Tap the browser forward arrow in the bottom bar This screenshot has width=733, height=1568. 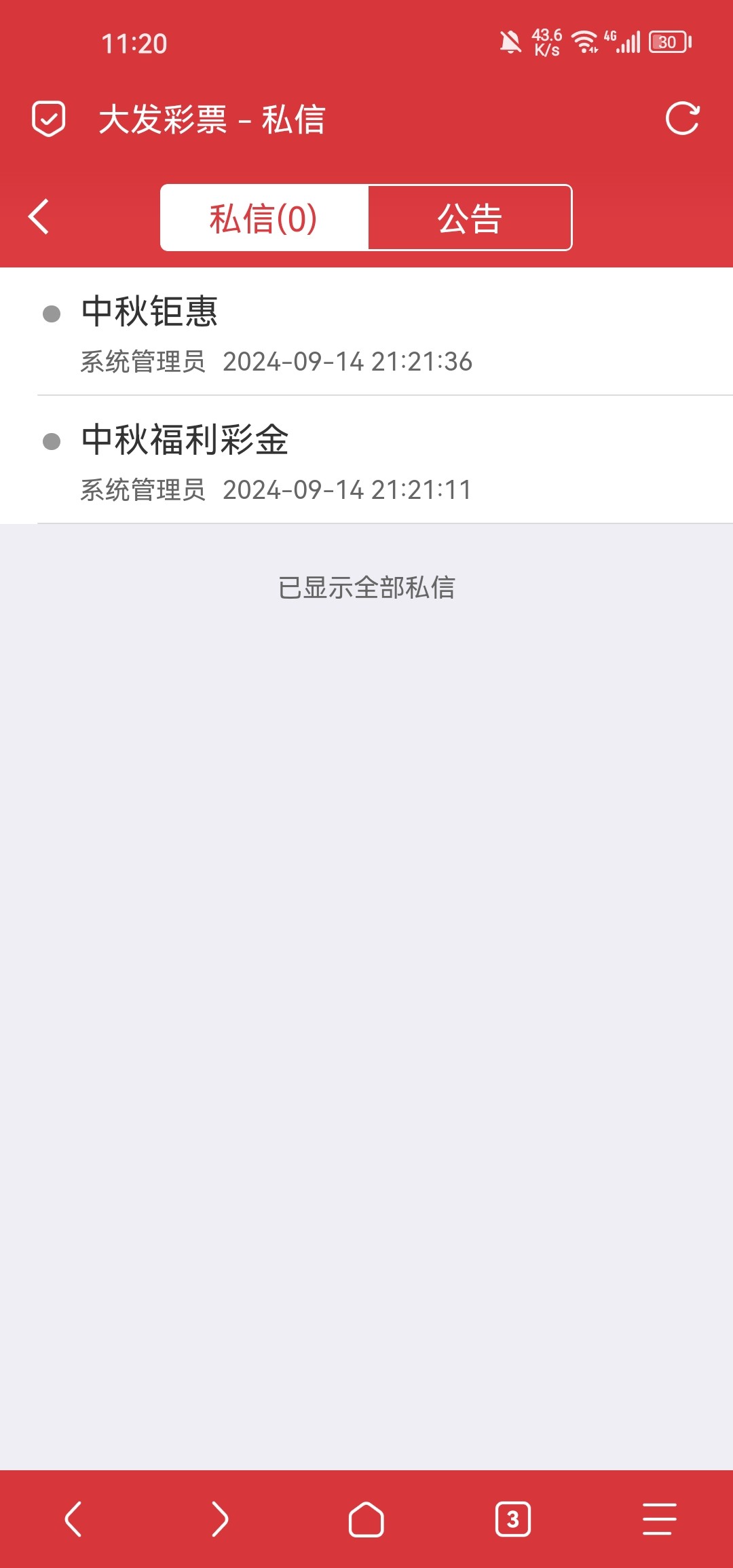click(x=220, y=1518)
